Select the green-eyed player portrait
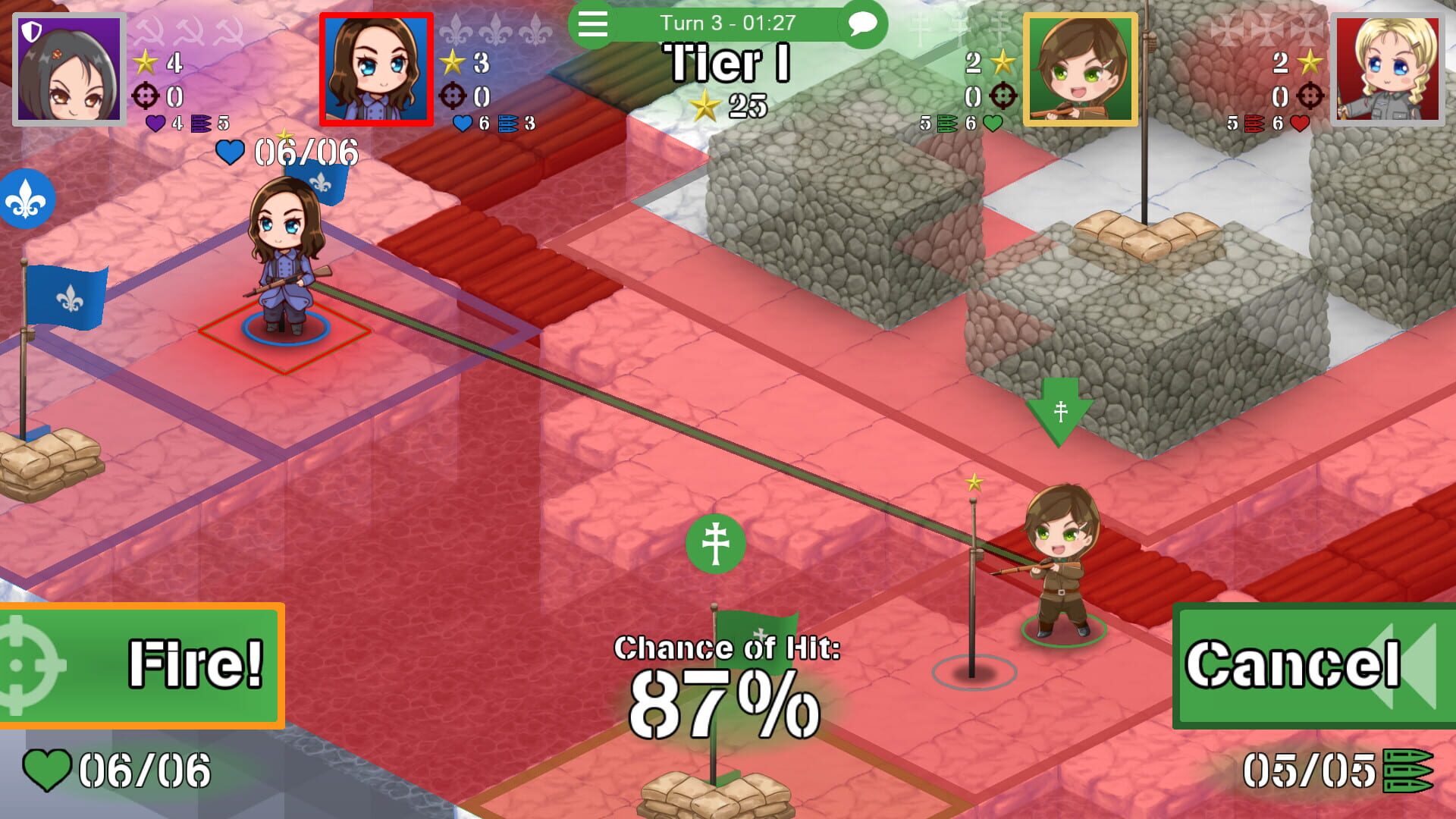The width and height of the screenshot is (1456, 819). tap(1080, 70)
